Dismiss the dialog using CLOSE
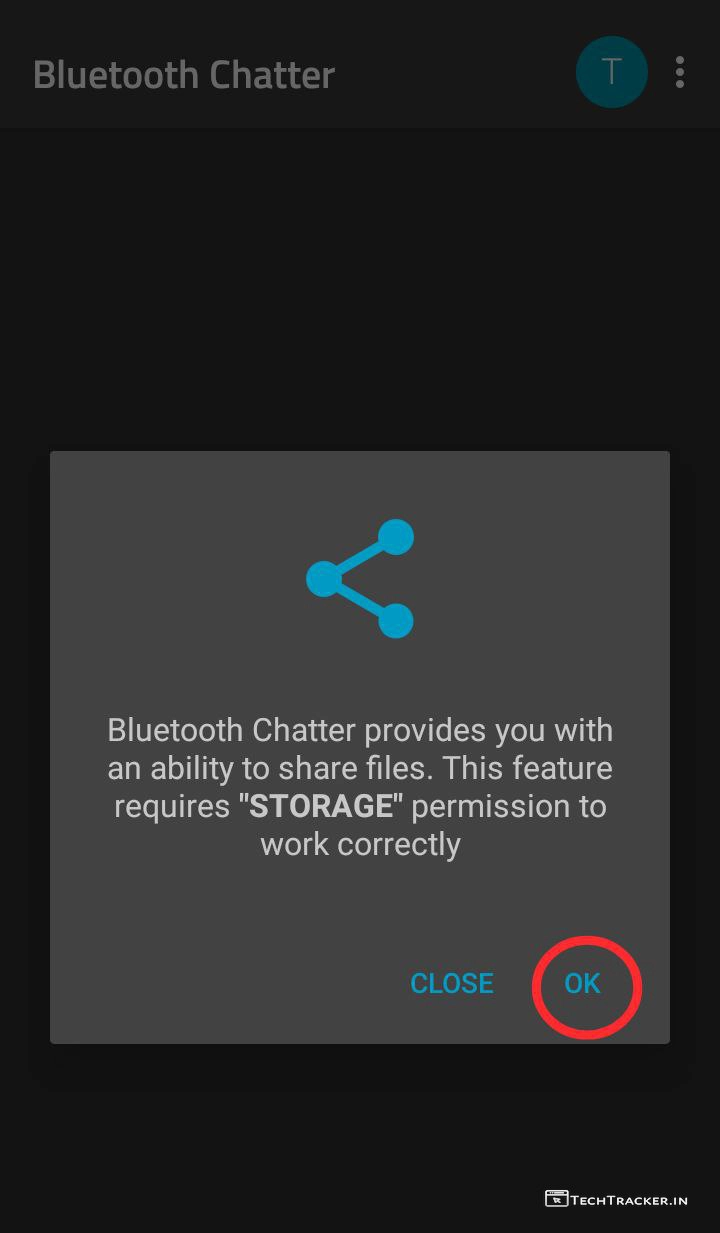The height and width of the screenshot is (1233, 720). pyautogui.click(x=452, y=983)
